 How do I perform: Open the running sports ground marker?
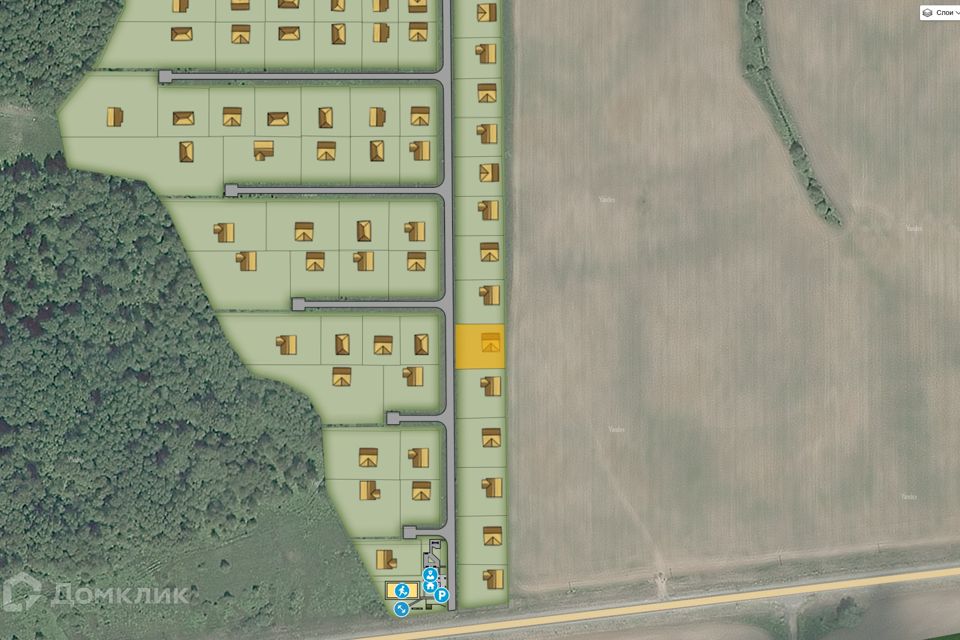coord(402,591)
